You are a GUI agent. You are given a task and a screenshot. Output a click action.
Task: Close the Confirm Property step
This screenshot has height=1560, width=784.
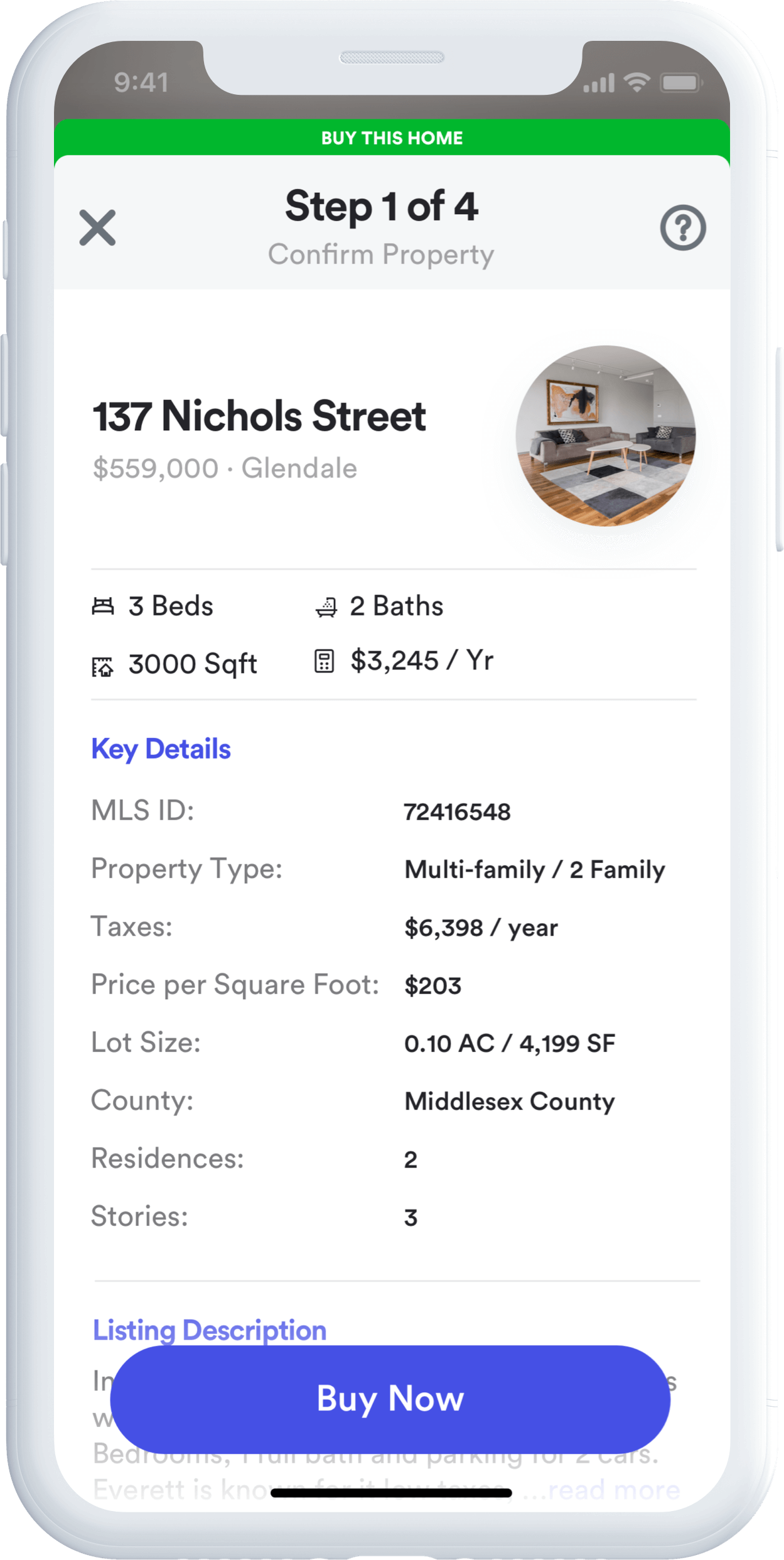97,227
